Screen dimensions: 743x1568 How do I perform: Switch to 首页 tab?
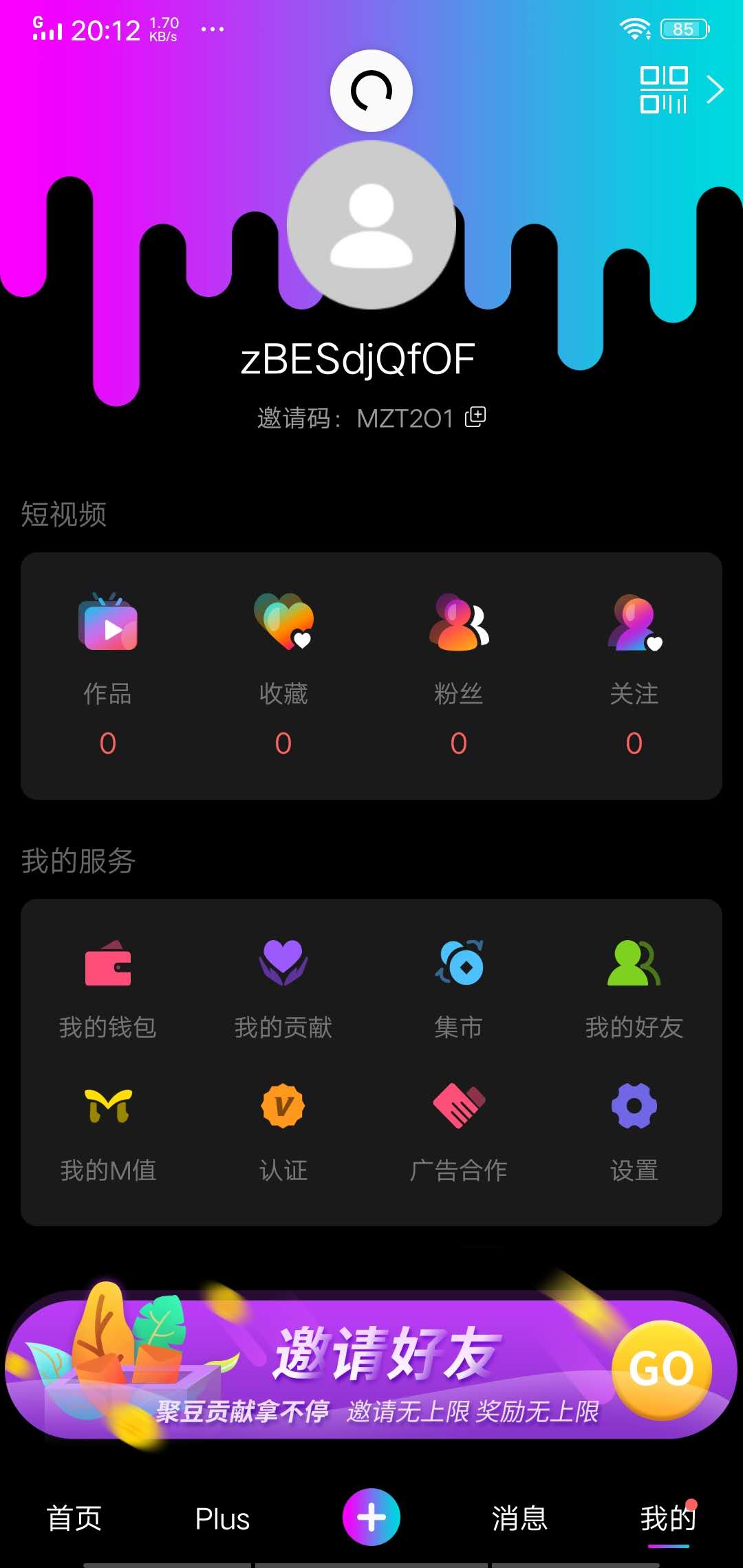73,1518
